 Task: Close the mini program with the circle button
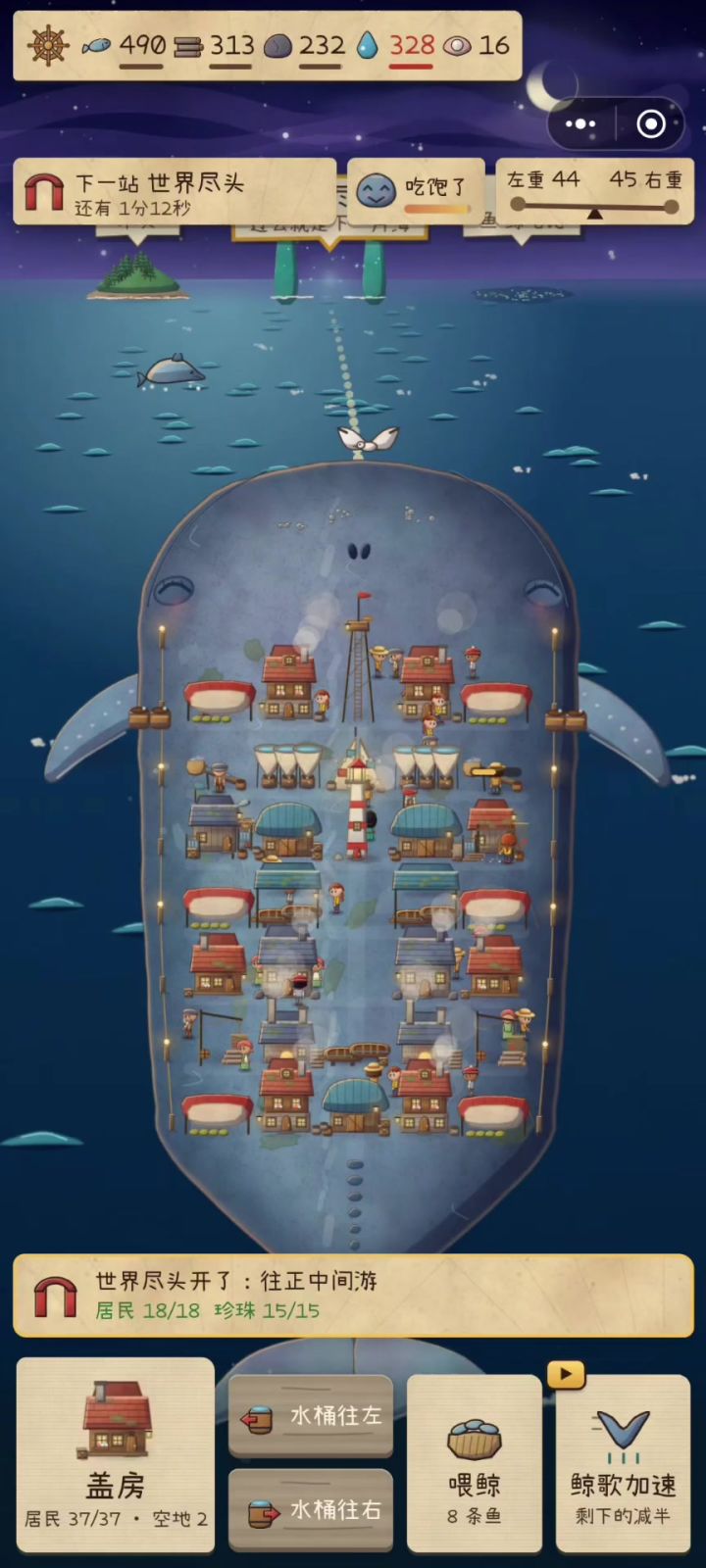651,124
